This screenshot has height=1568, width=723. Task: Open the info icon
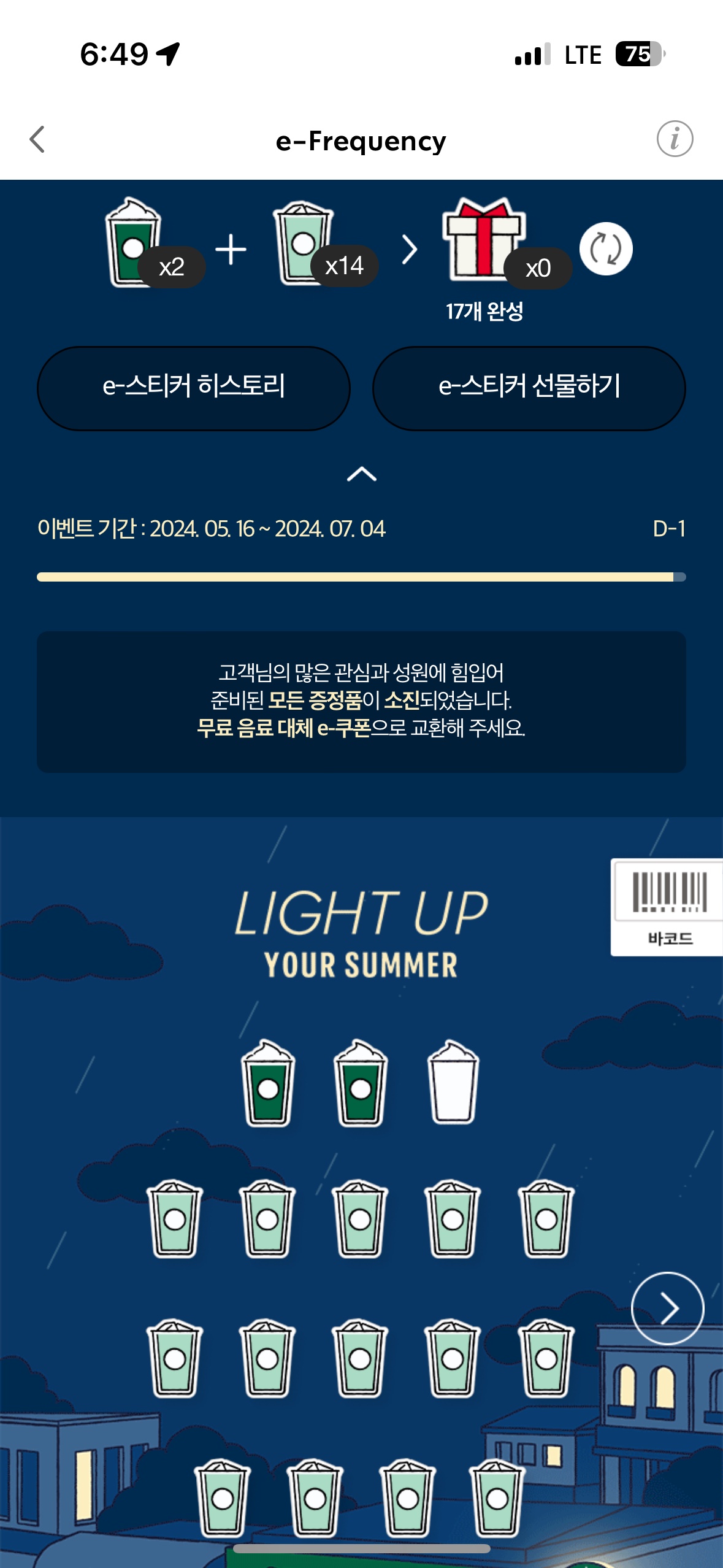point(675,139)
